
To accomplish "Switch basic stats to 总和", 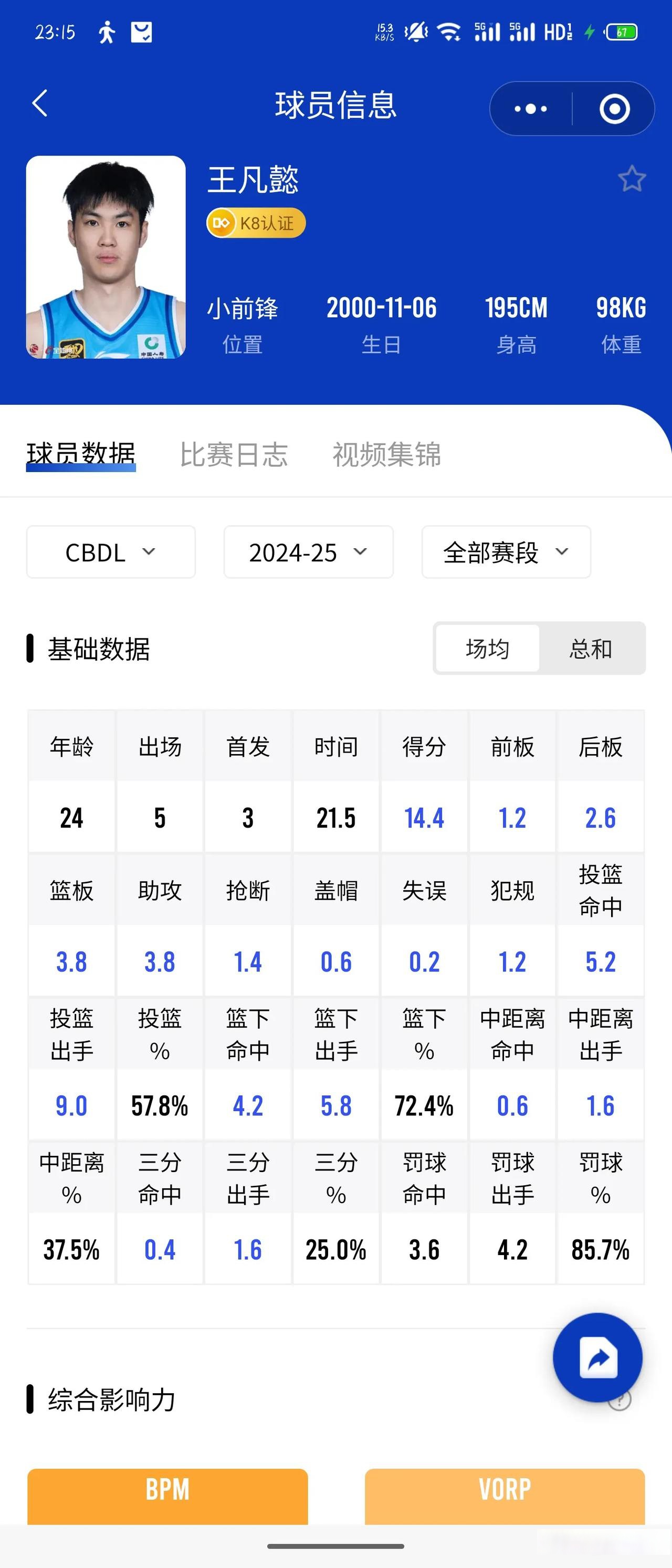I will tap(591, 649).
